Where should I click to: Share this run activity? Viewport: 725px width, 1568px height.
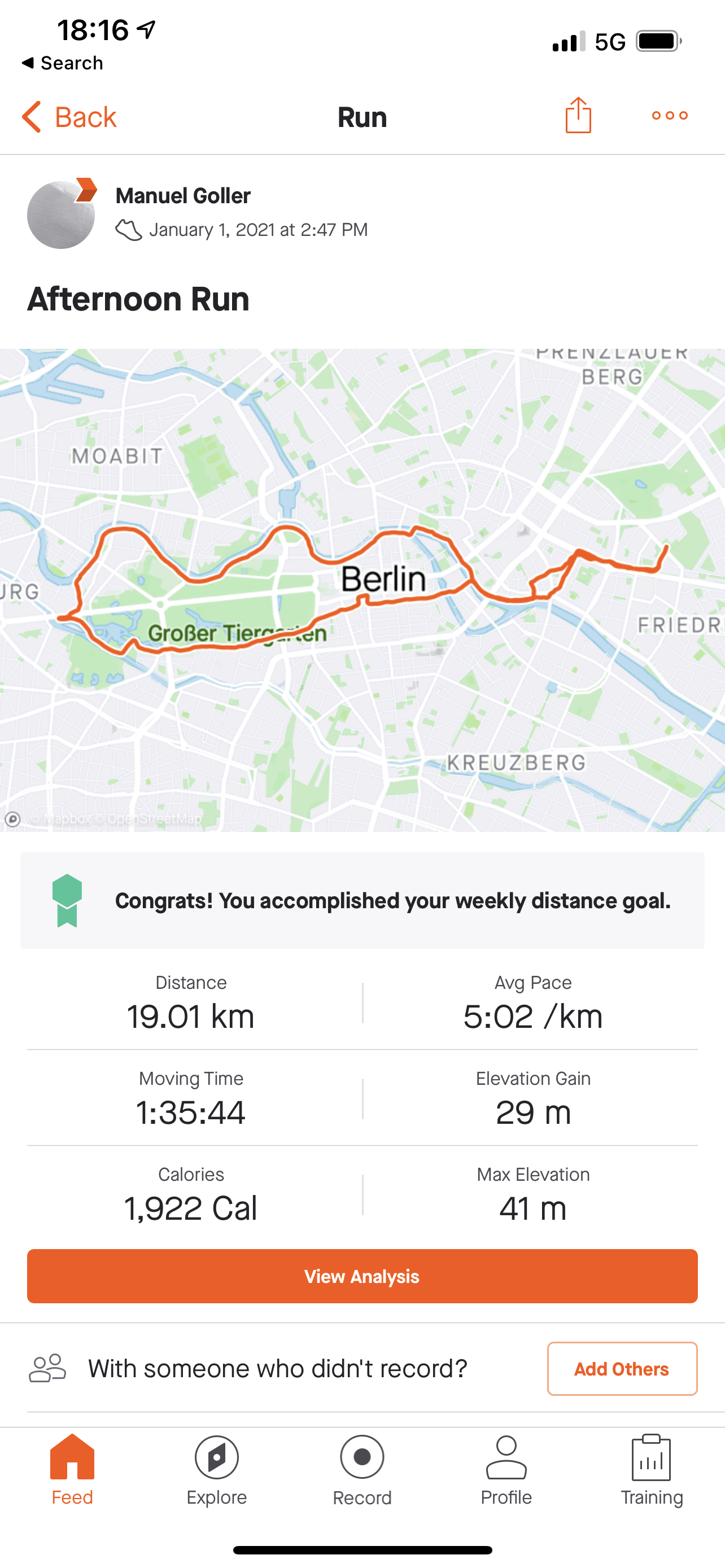pyautogui.click(x=578, y=116)
